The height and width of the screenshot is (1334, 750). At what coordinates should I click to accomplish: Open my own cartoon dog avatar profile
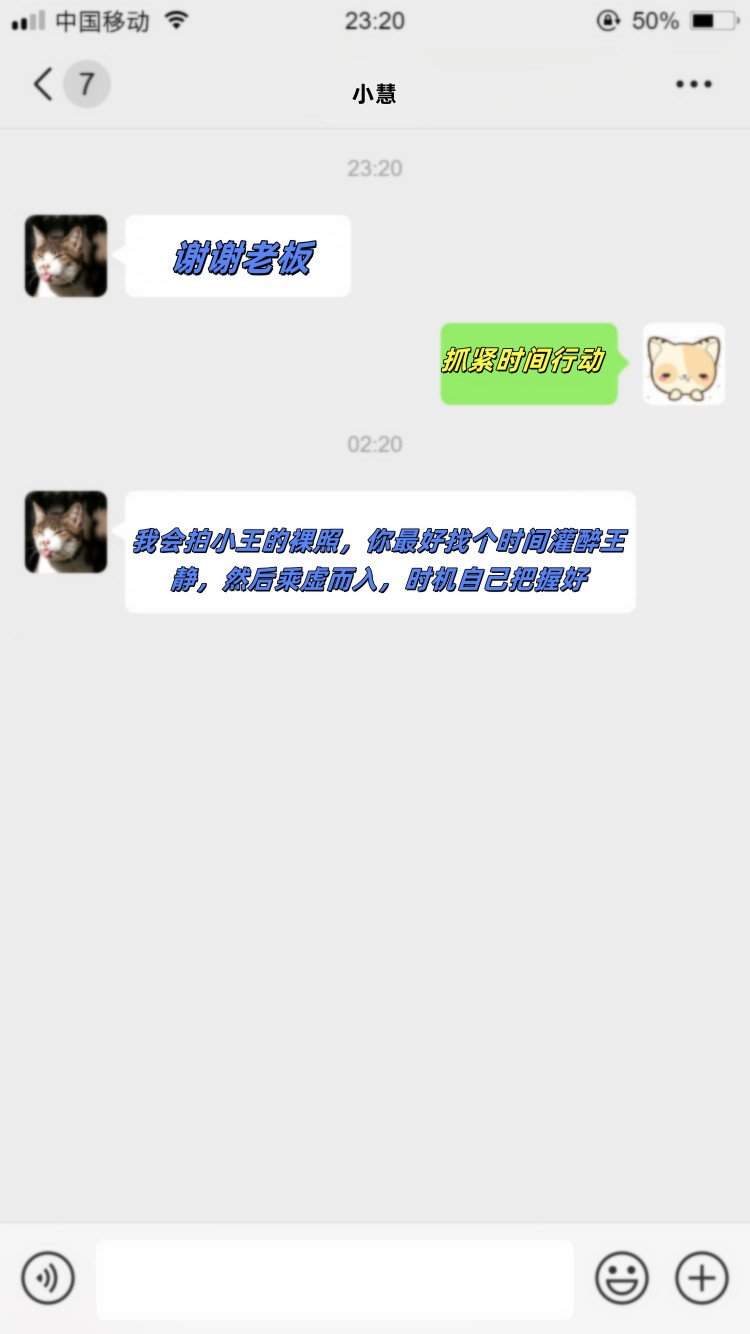coord(683,364)
